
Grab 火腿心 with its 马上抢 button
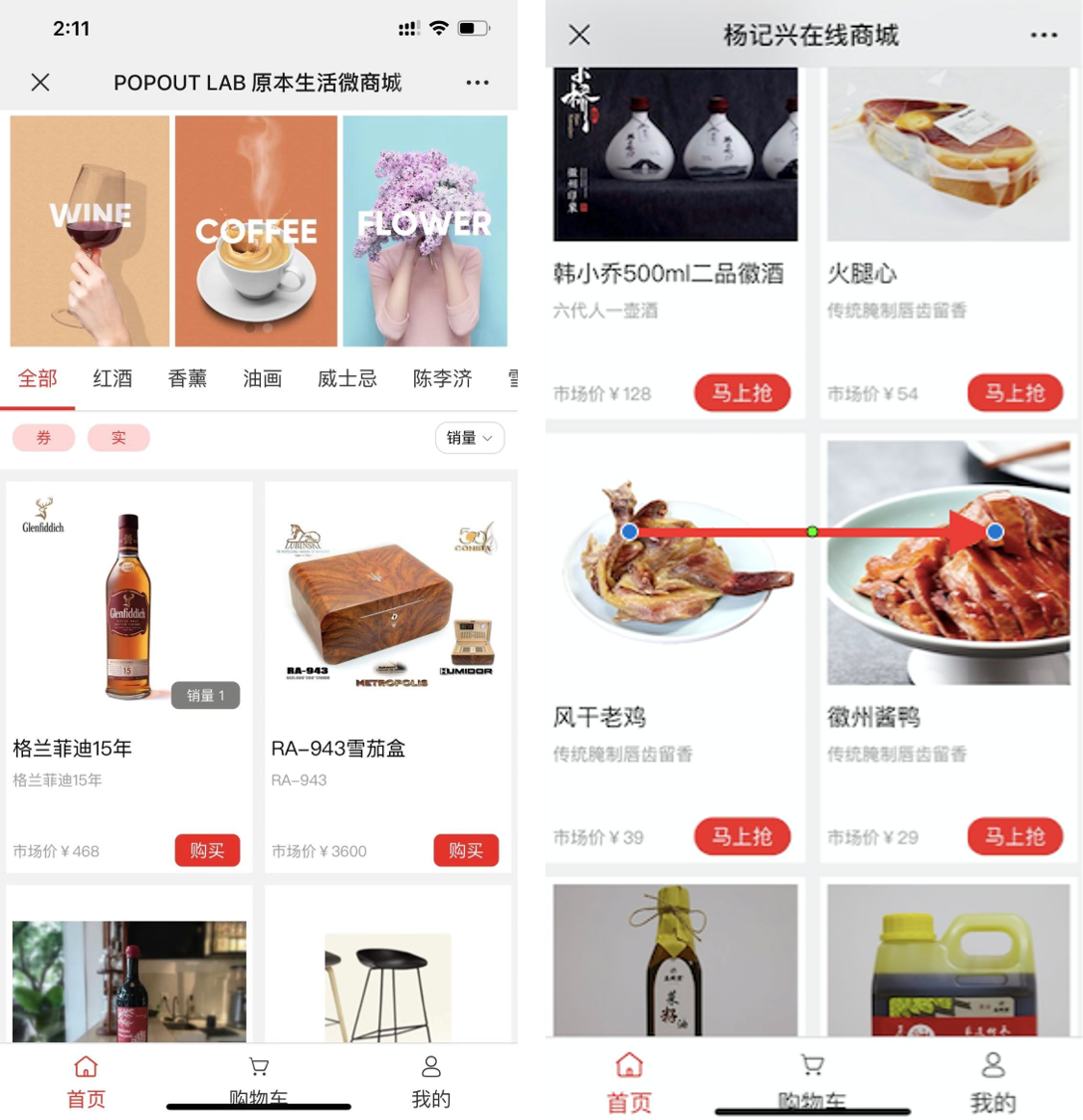(1015, 393)
